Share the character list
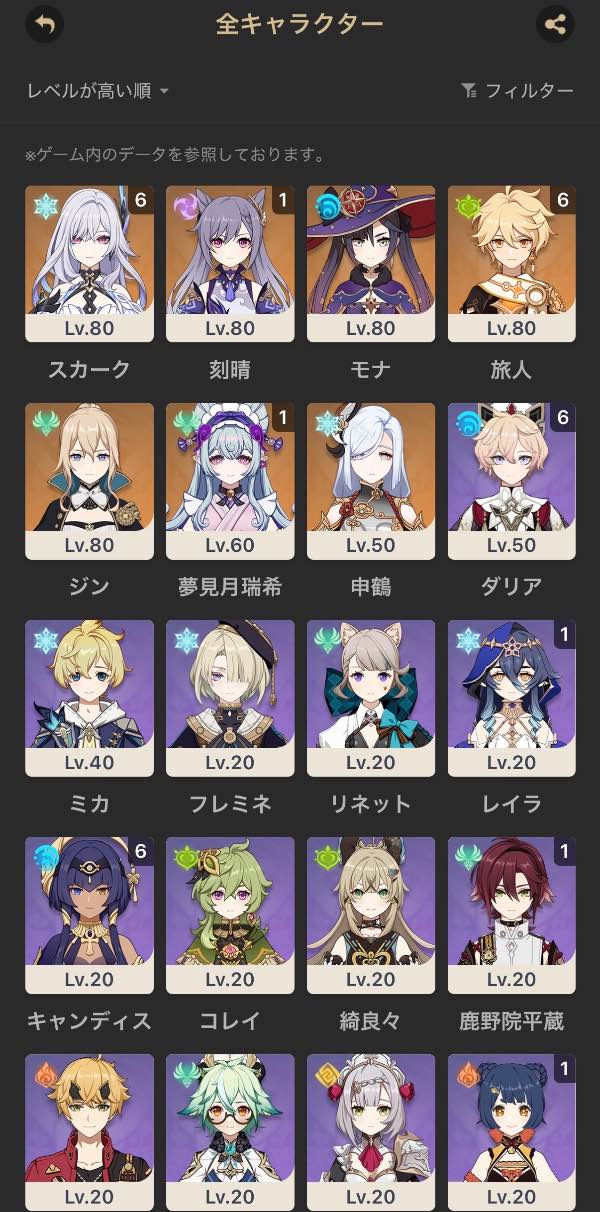Viewport: 600px width, 1212px height. [x=555, y=24]
